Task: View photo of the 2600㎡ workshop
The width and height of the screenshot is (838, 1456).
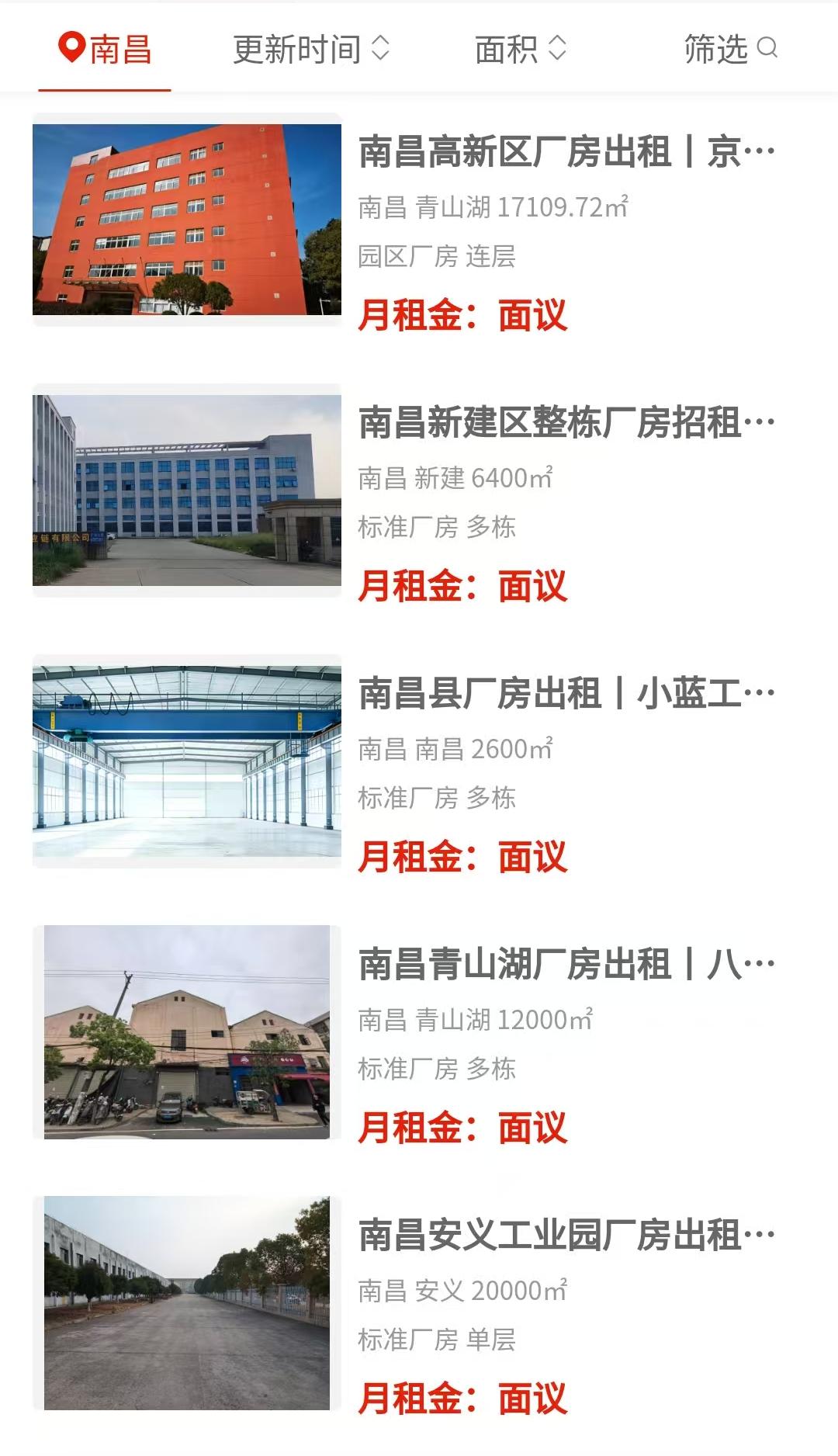Action: tap(187, 761)
